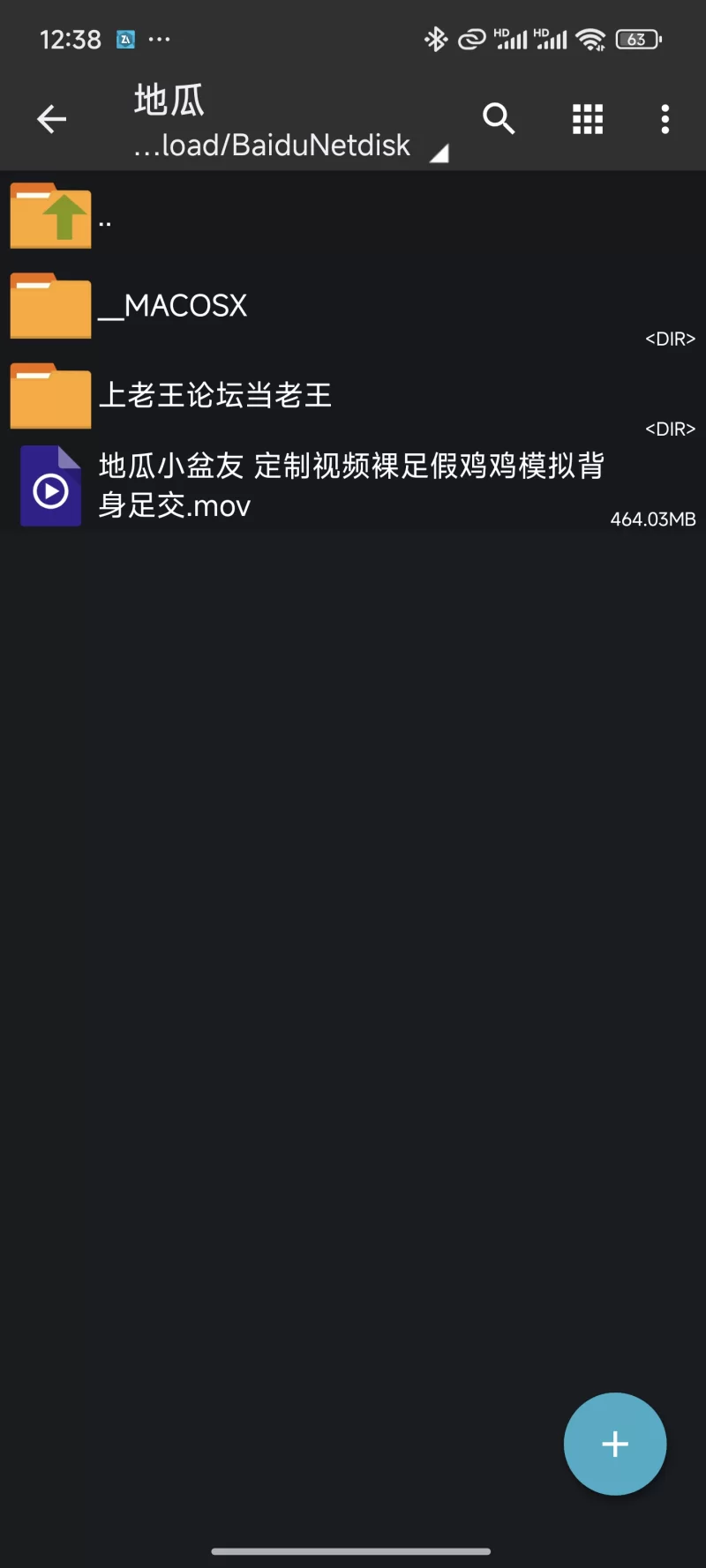
Task: Tap the BaiduNetdisk path text
Action: [x=269, y=145]
